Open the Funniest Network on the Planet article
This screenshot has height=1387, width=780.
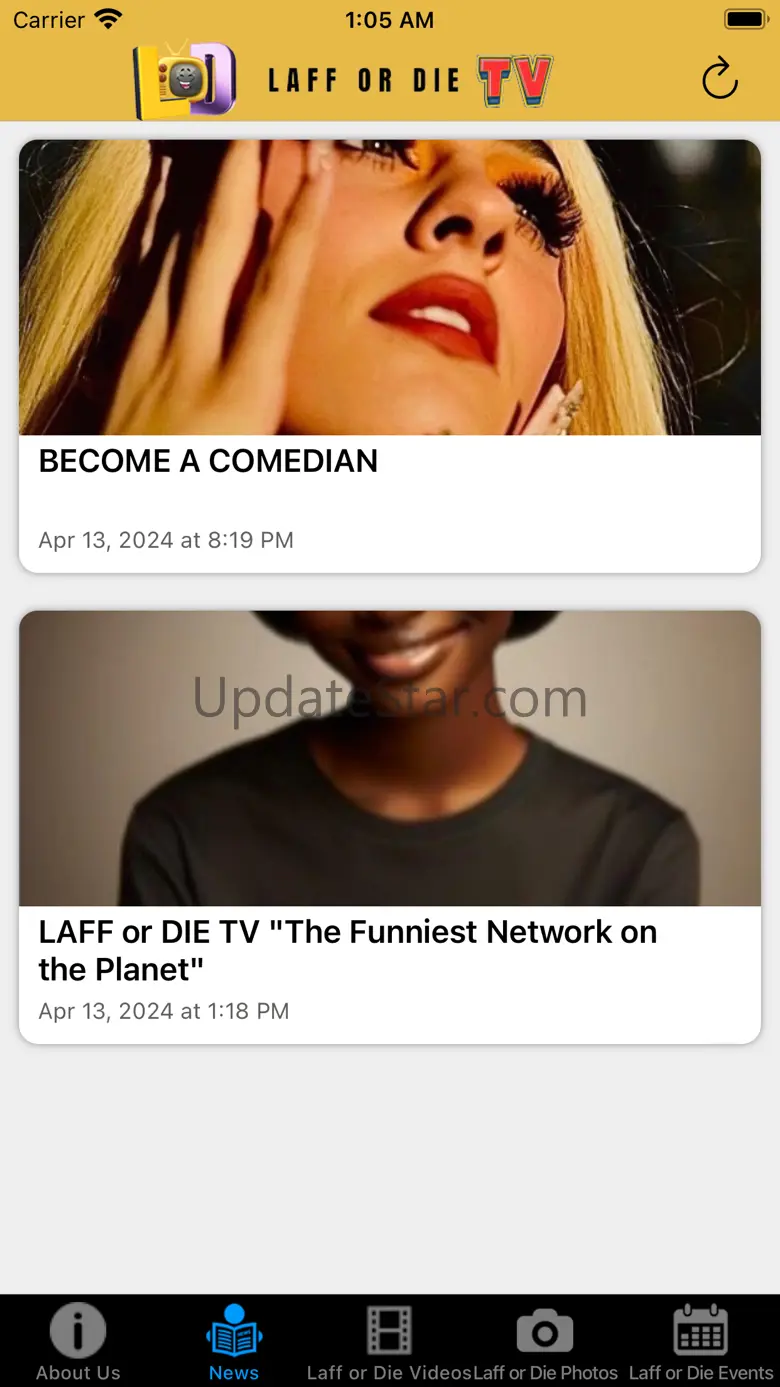pos(390,827)
